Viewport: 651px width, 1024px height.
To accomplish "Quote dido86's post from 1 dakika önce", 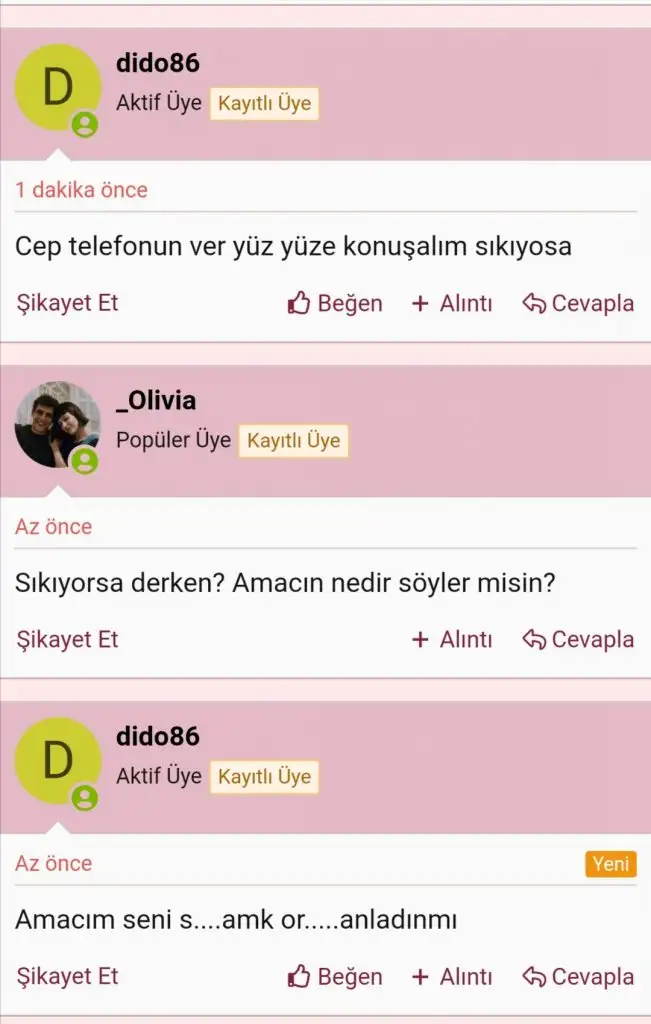I will pyautogui.click(x=452, y=303).
